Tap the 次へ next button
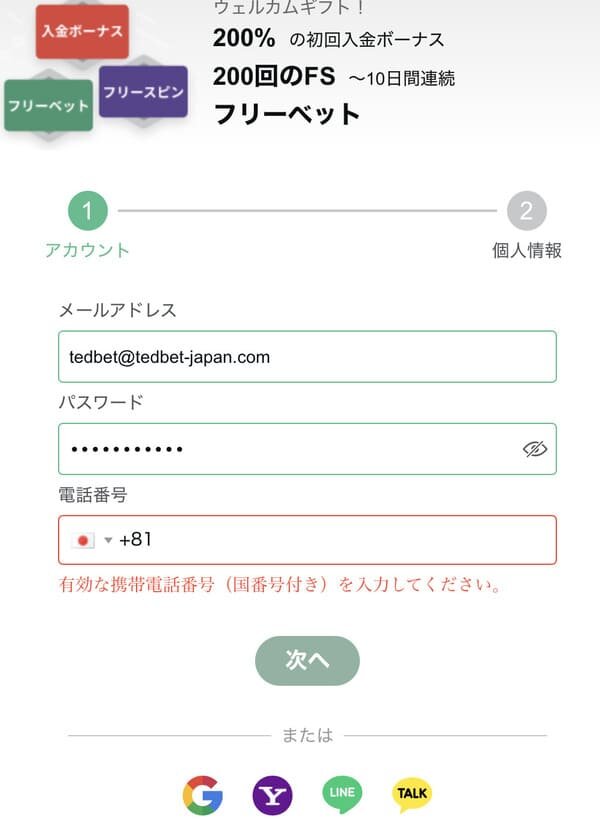This screenshot has height=823, width=600. click(307, 660)
